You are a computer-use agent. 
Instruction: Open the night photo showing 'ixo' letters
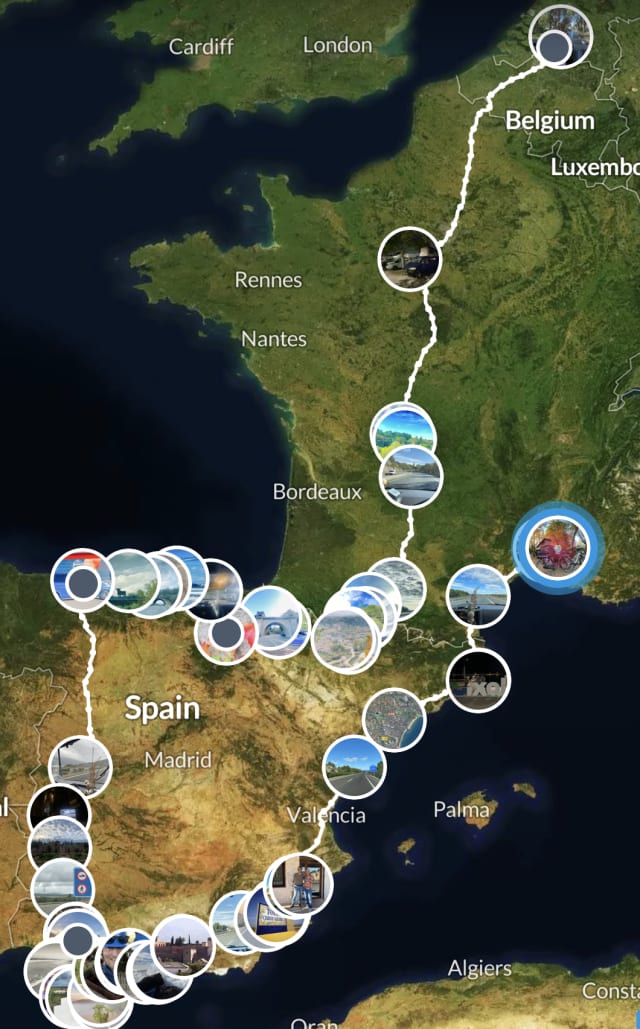478,681
